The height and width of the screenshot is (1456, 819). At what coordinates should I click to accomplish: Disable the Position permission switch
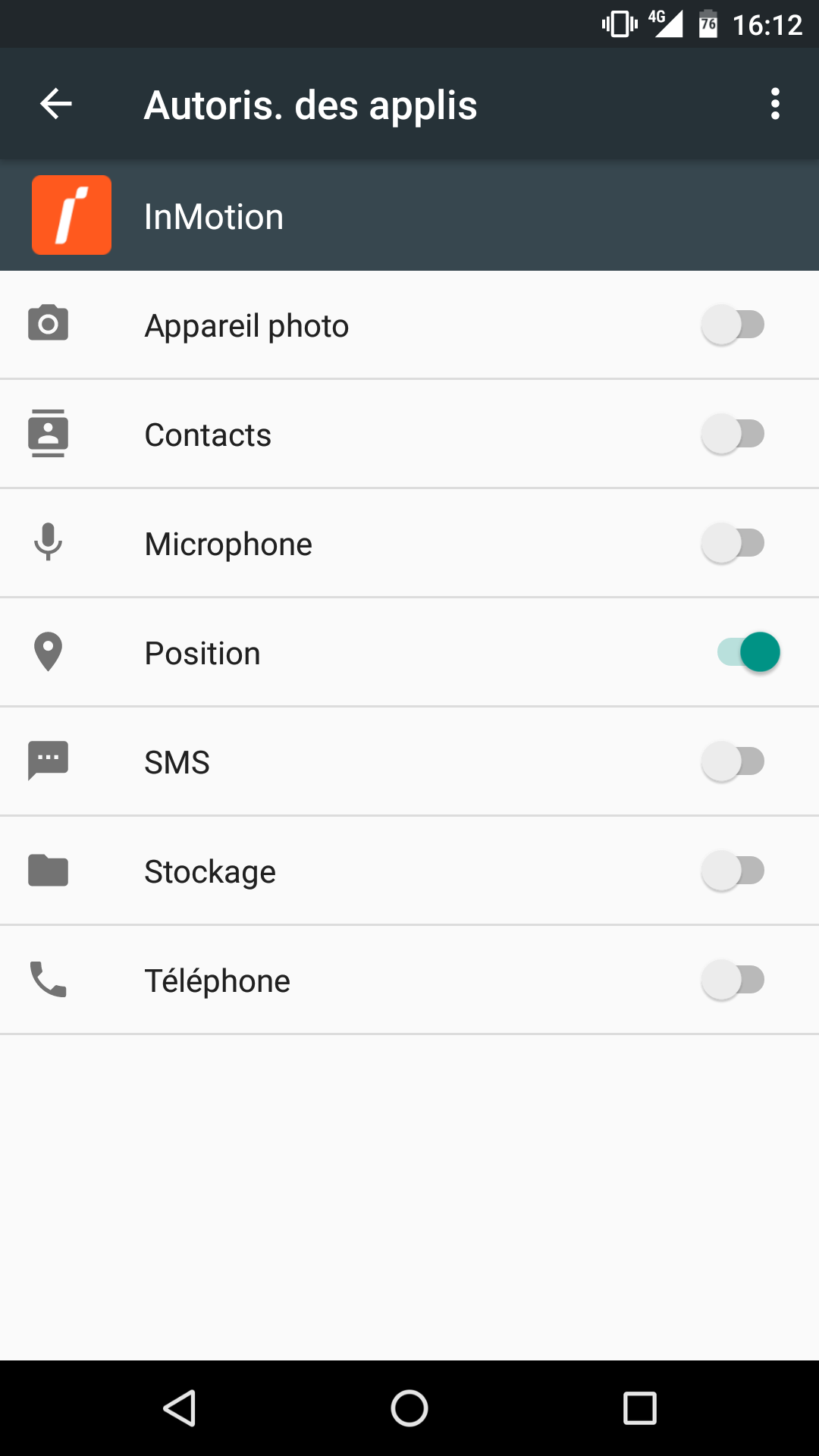pos(748,652)
